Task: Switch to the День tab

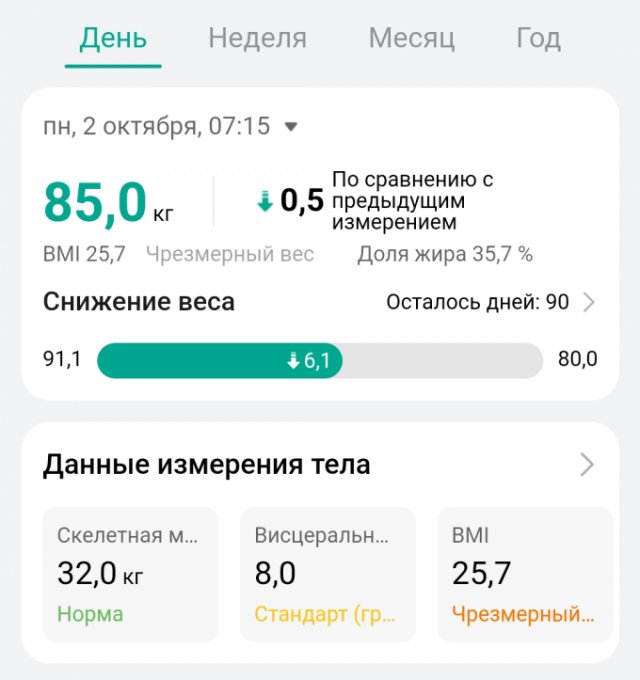Action: [113, 39]
